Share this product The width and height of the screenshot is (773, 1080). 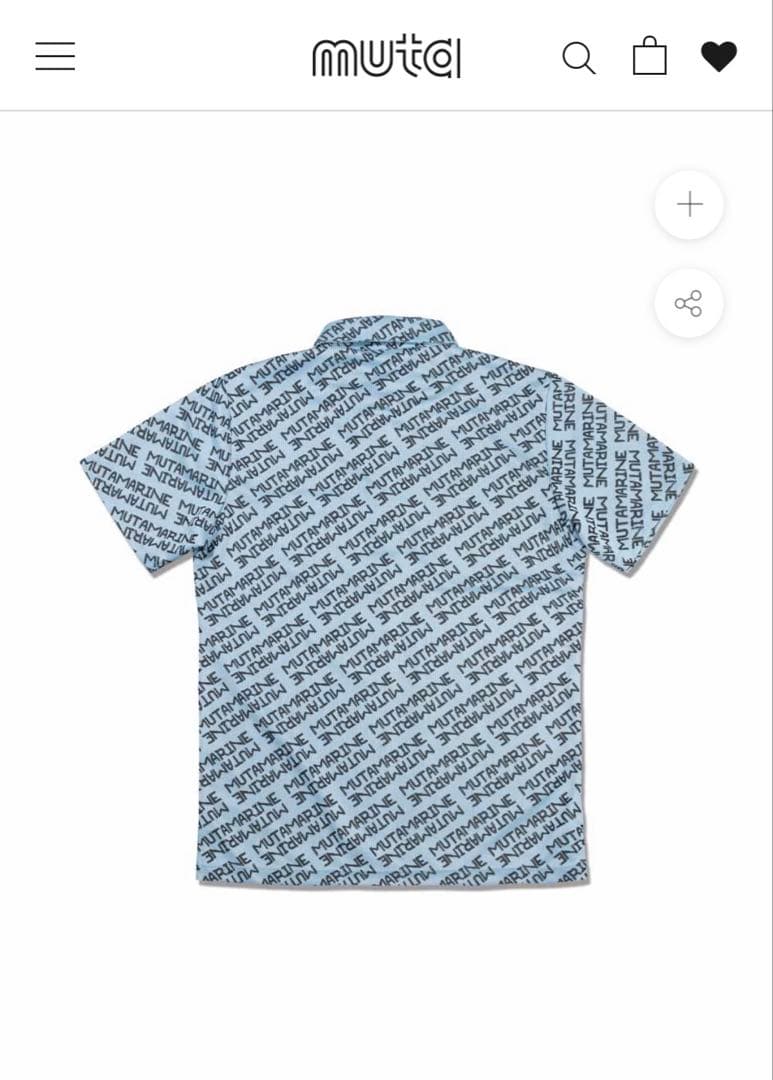pyautogui.click(x=688, y=303)
